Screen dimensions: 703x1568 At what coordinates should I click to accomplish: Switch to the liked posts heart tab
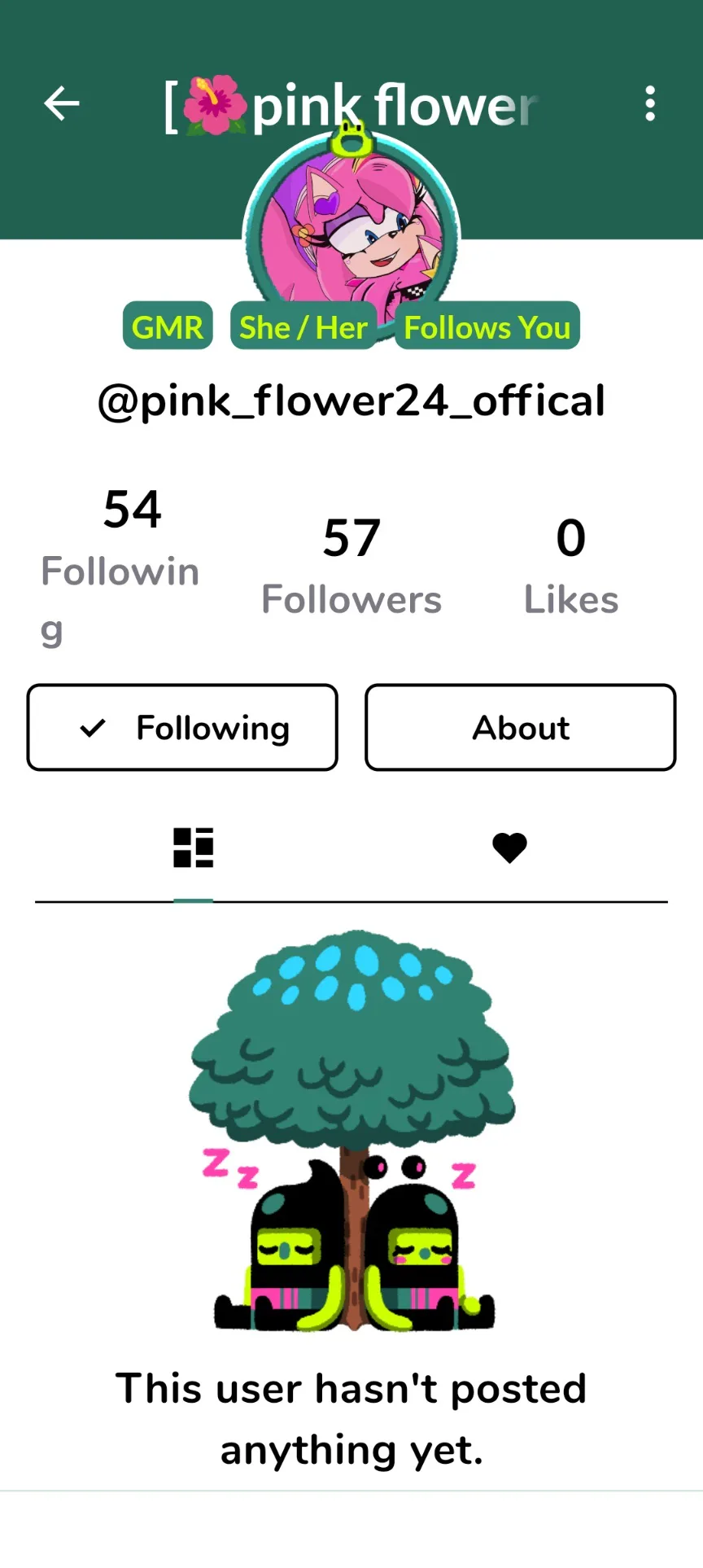509,848
